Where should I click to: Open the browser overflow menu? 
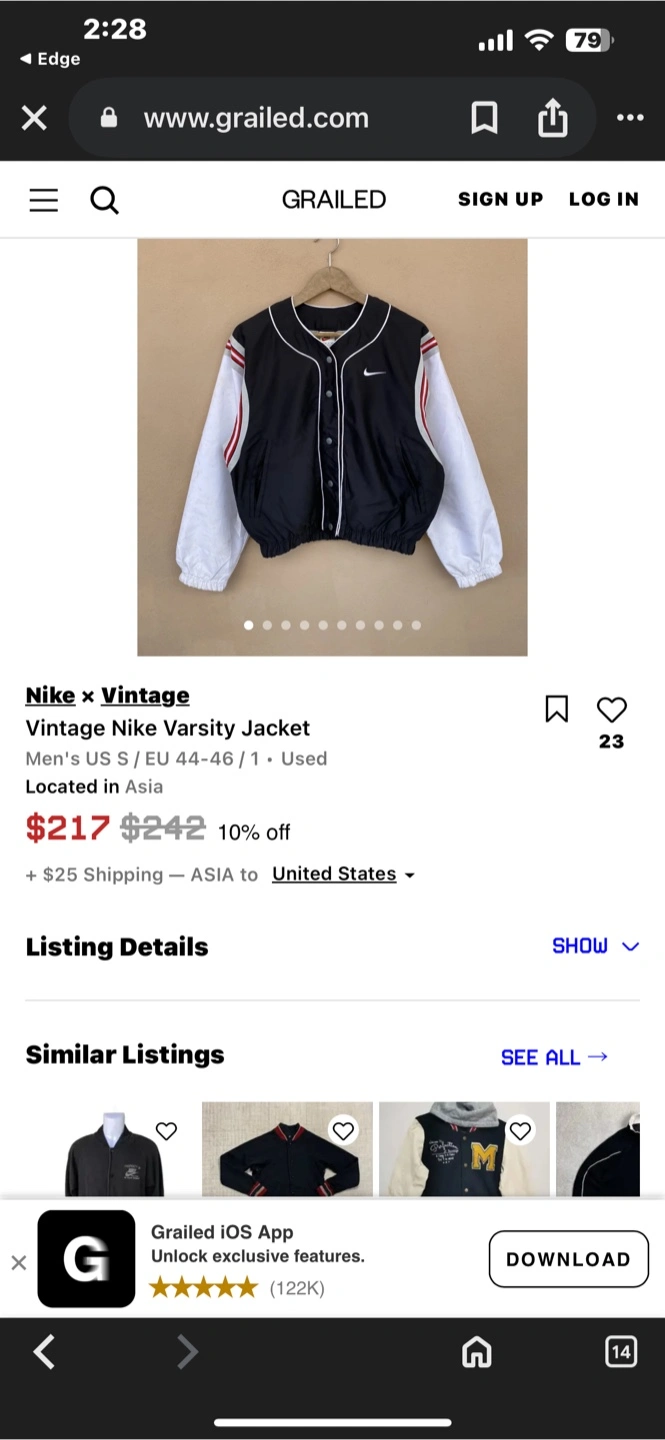pyautogui.click(x=630, y=118)
